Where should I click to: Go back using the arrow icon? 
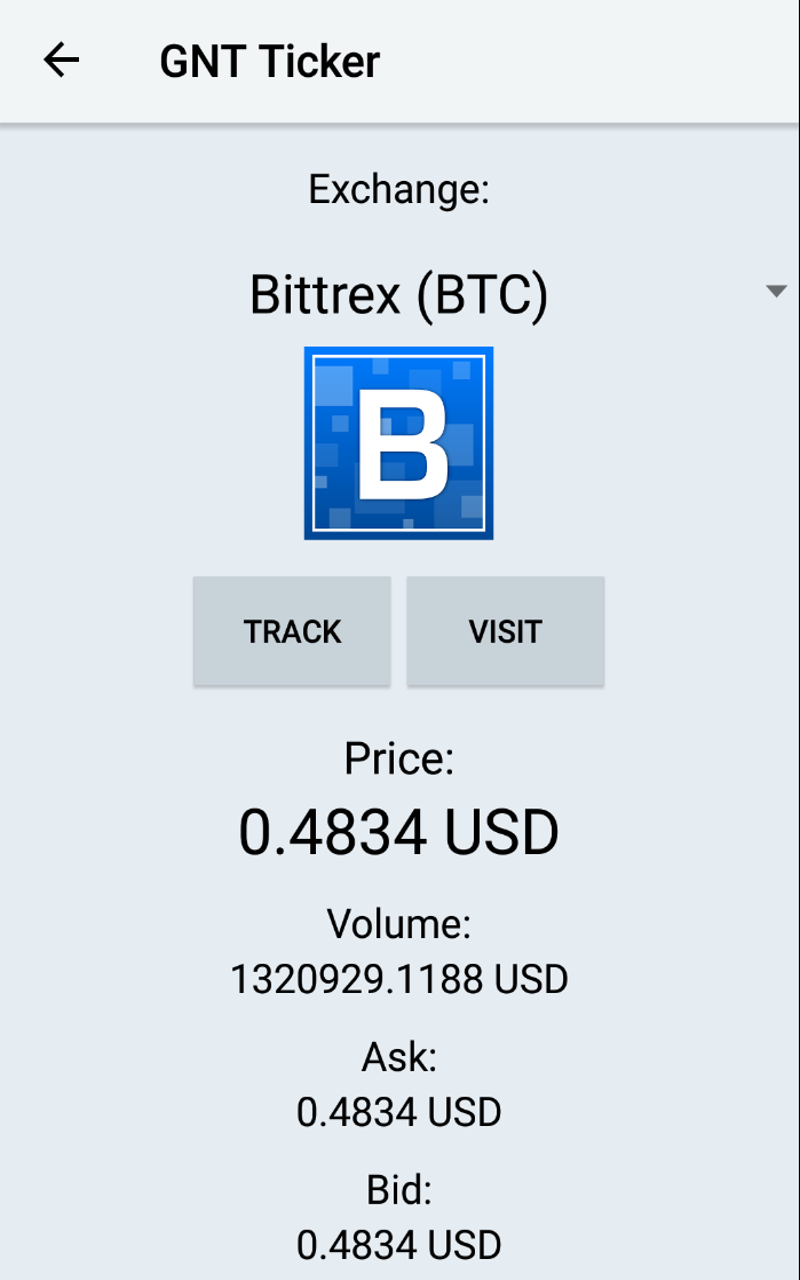(61, 61)
